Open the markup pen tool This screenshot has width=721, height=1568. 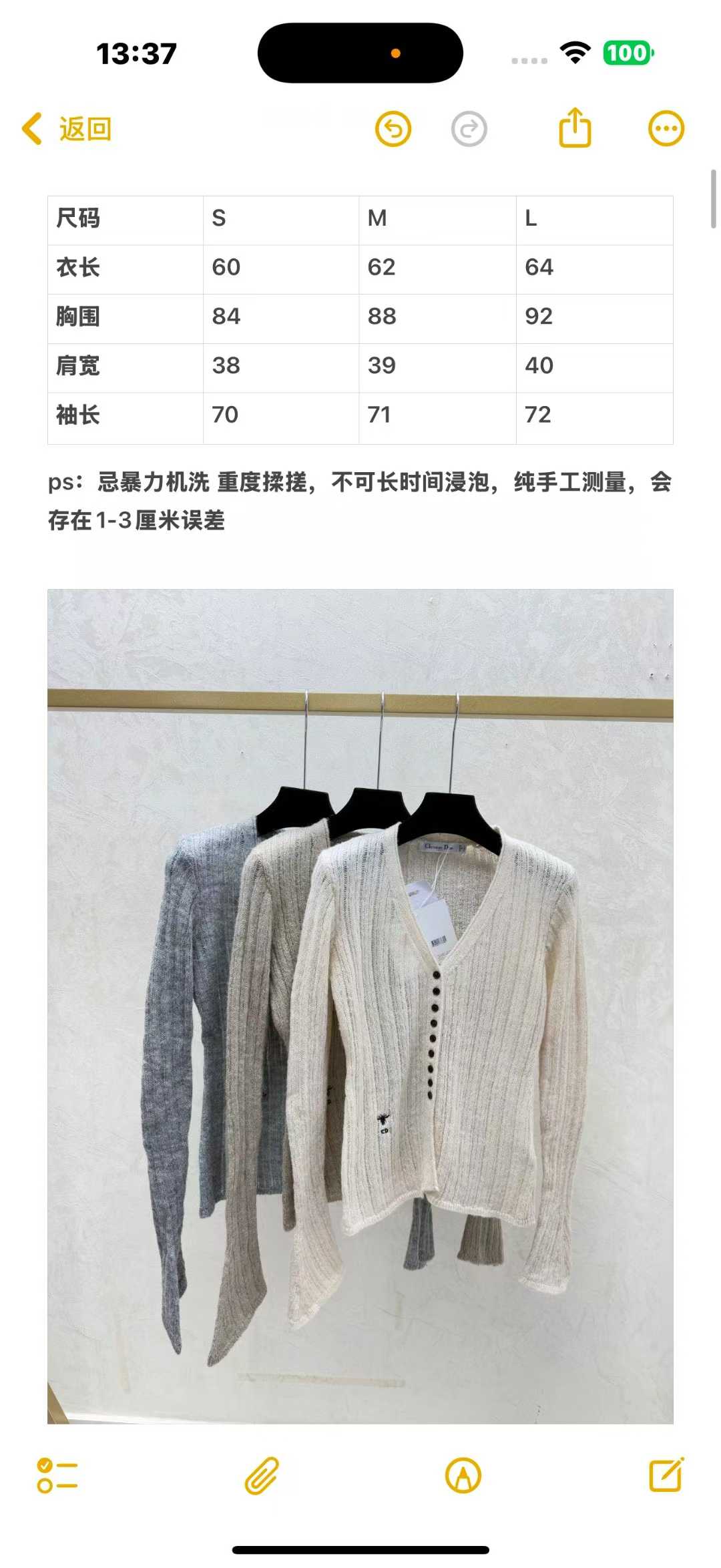coord(463,1475)
